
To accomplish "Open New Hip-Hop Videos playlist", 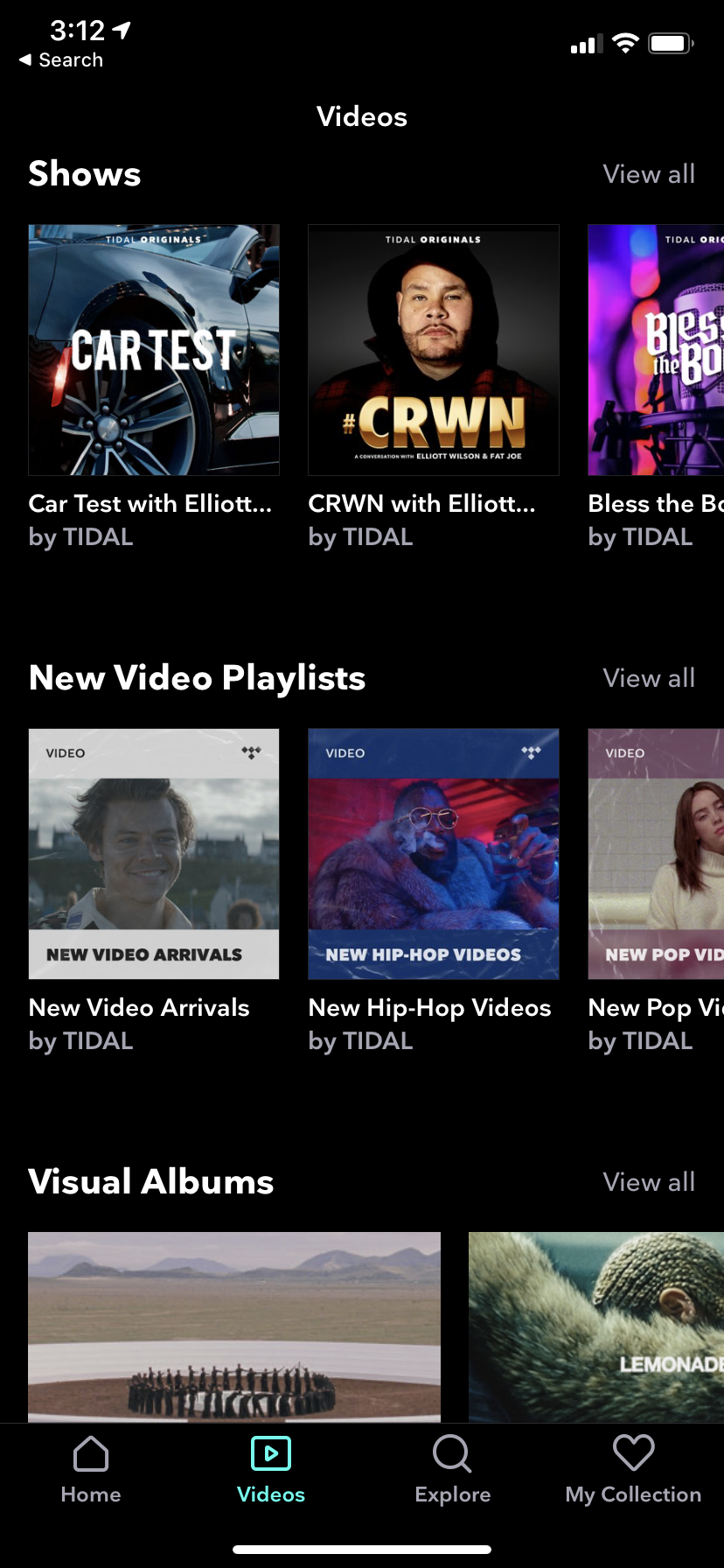I will [434, 854].
